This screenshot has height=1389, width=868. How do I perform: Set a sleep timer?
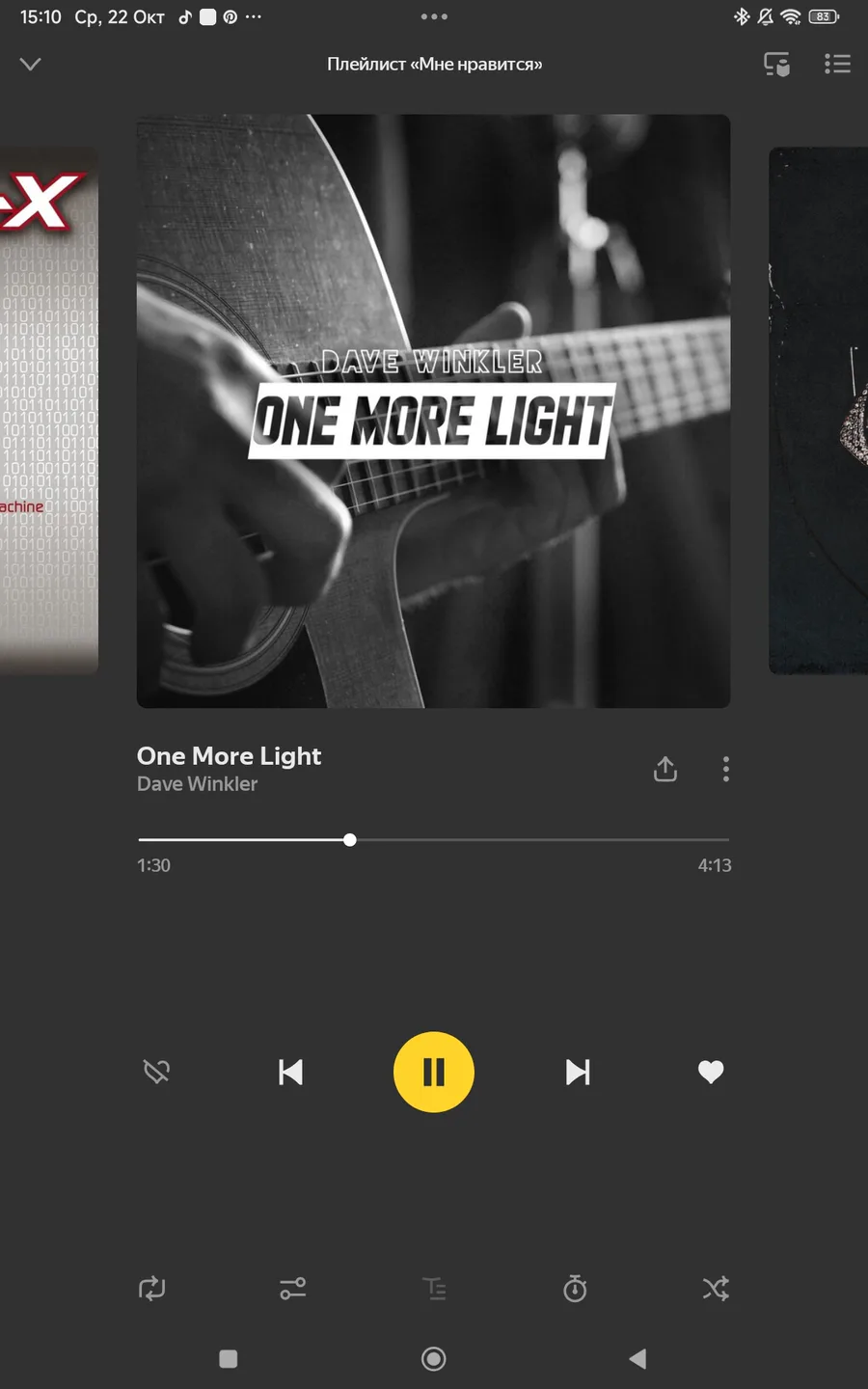(575, 1289)
